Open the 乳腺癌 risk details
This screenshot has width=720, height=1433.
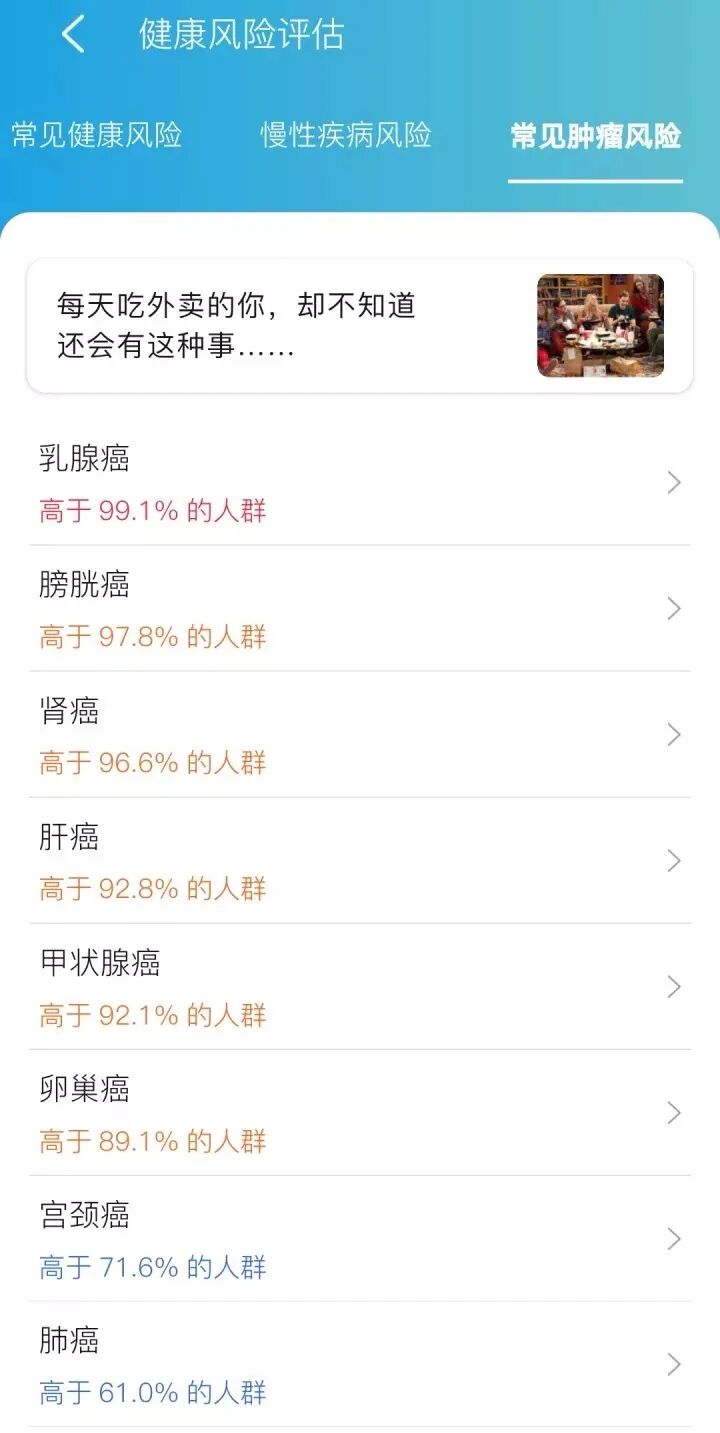tap(360, 484)
